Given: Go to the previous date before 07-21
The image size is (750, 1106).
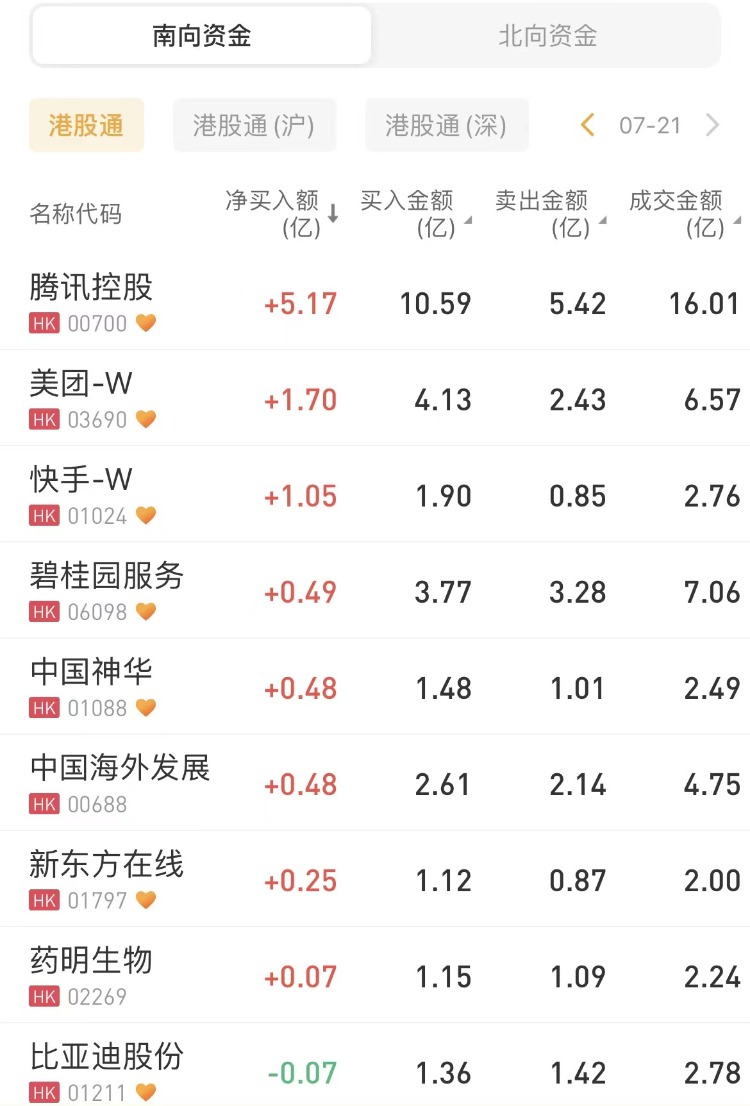Looking at the screenshot, I should tap(588, 125).
